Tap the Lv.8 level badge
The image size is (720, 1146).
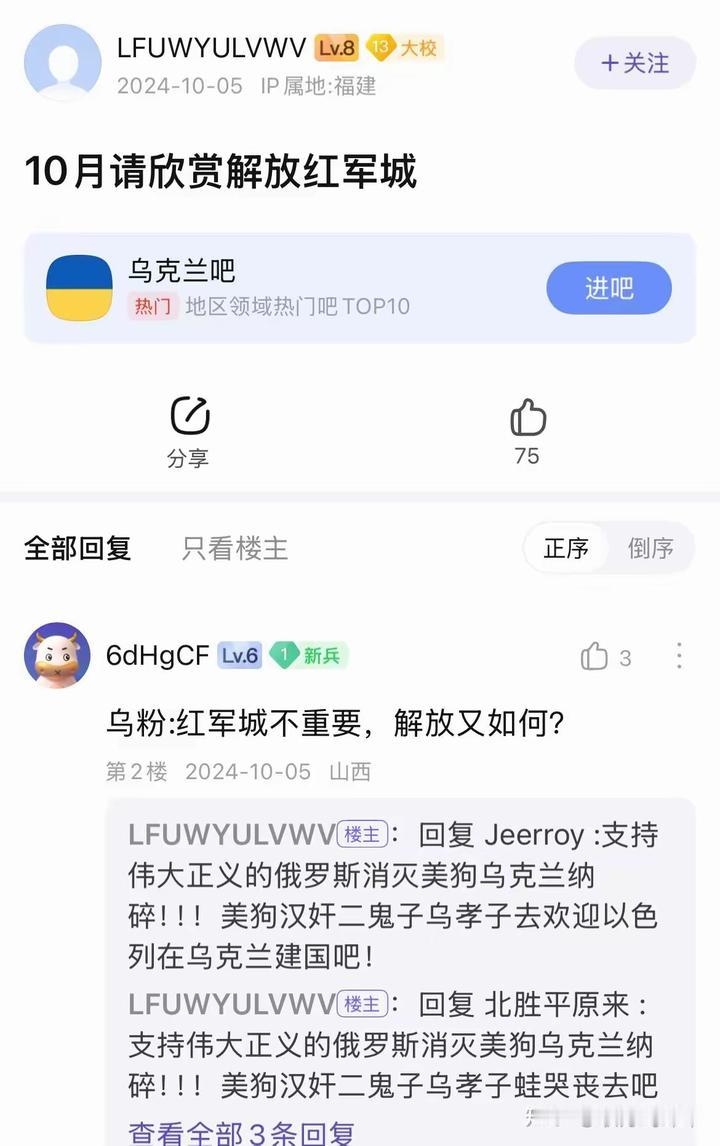[x=335, y=47]
